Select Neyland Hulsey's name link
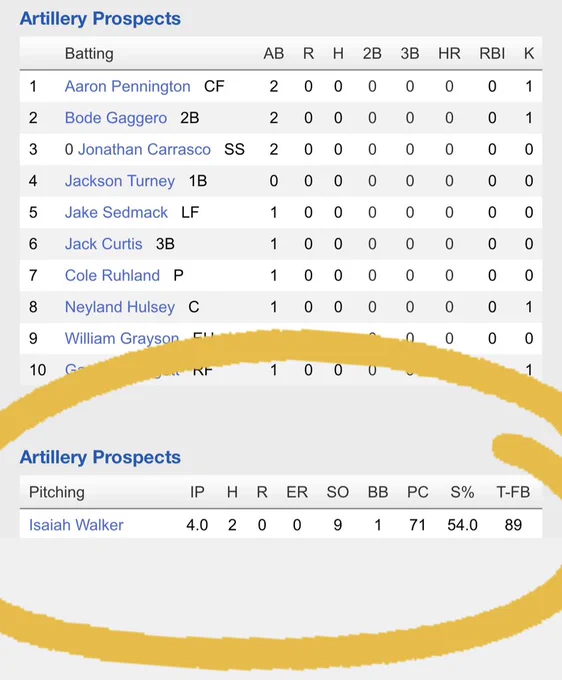Screen dimensions: 562x680 click(120, 307)
